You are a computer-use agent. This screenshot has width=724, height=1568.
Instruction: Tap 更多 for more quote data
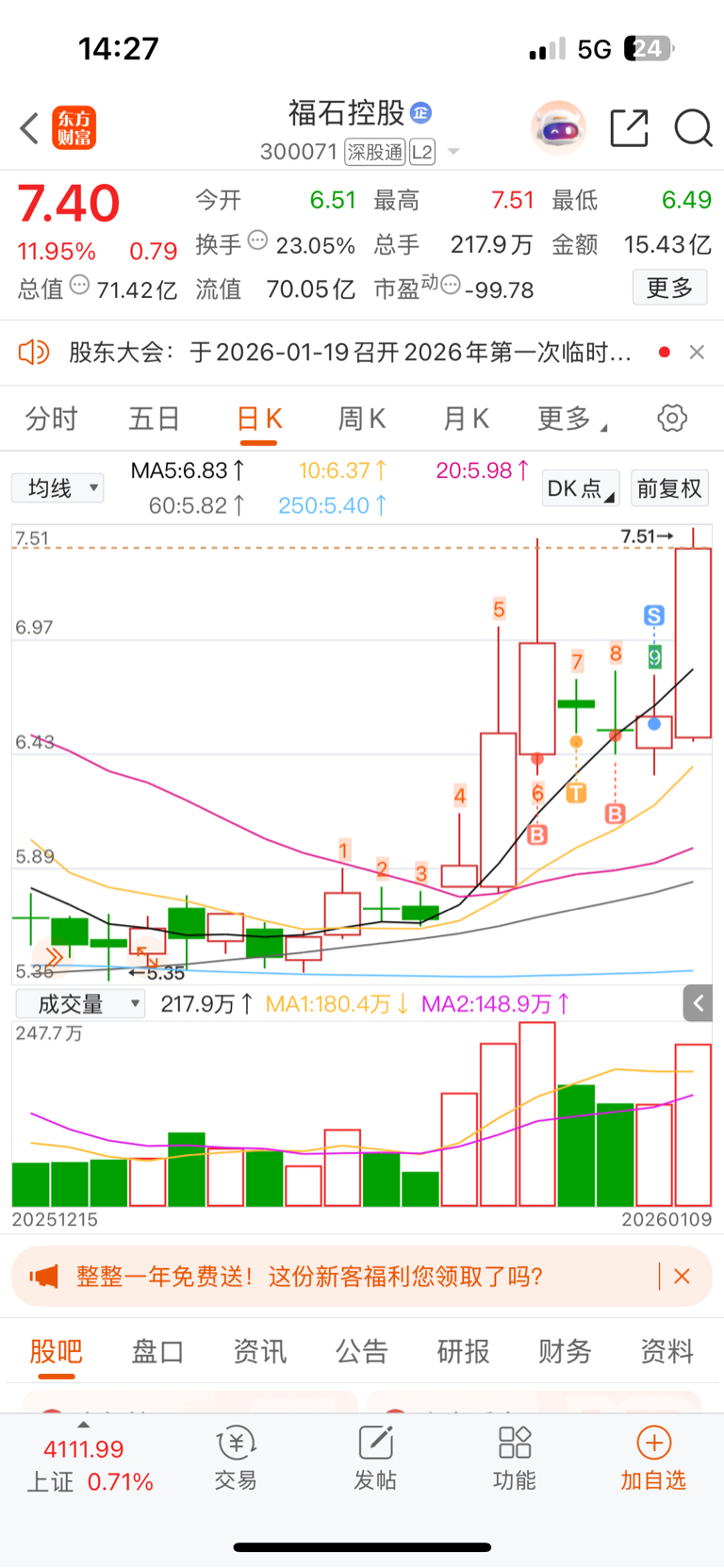(669, 288)
